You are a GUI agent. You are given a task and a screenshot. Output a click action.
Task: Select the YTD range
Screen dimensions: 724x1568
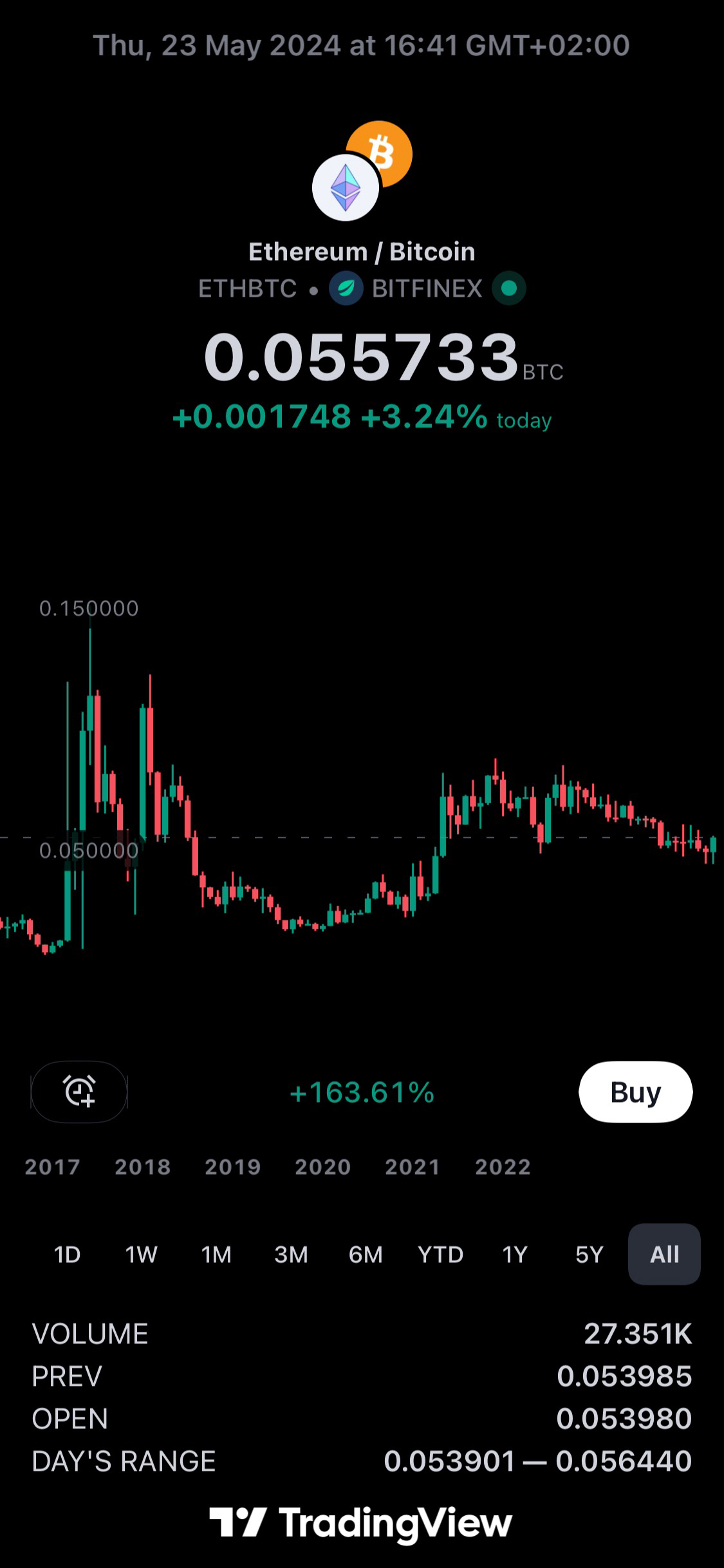tap(441, 1254)
